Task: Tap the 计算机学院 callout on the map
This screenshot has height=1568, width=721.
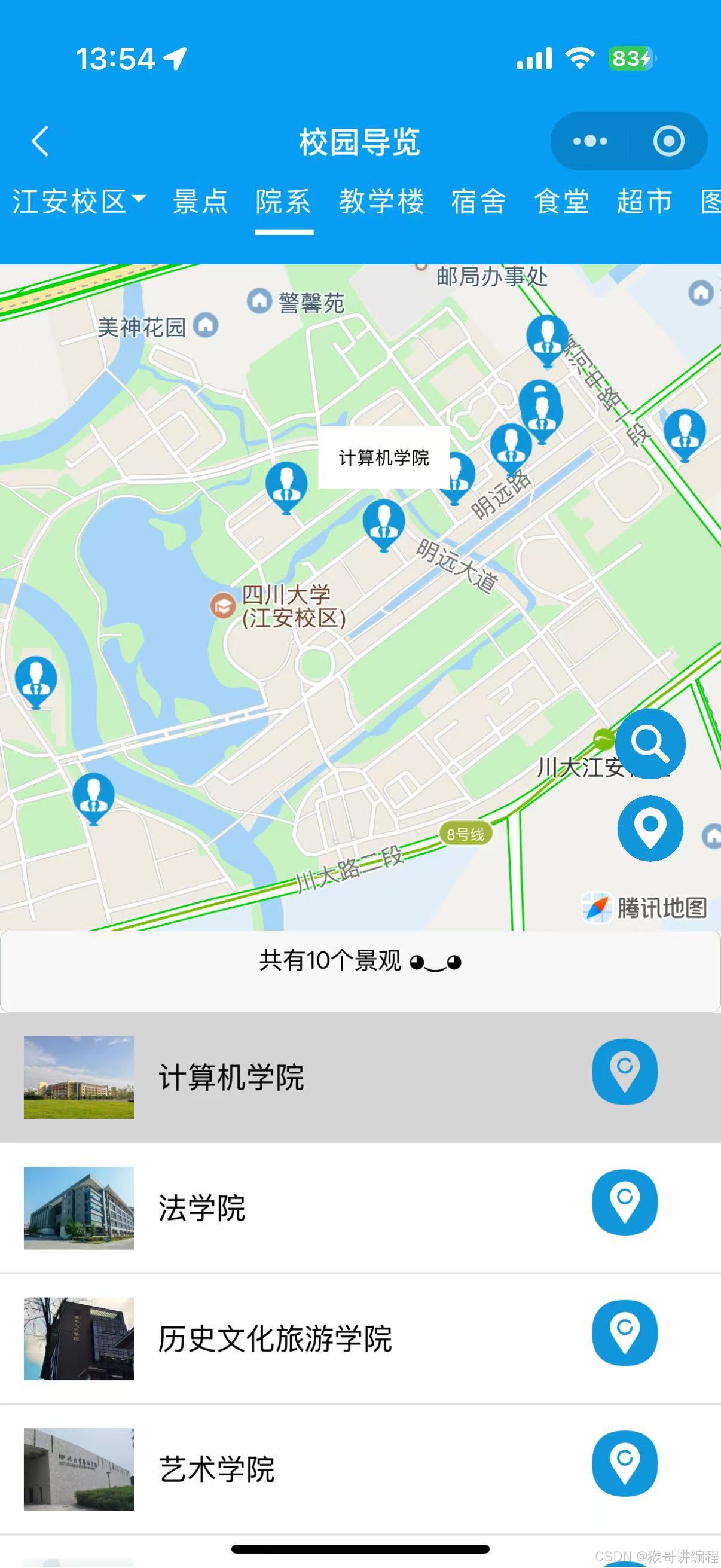Action: coord(383,457)
